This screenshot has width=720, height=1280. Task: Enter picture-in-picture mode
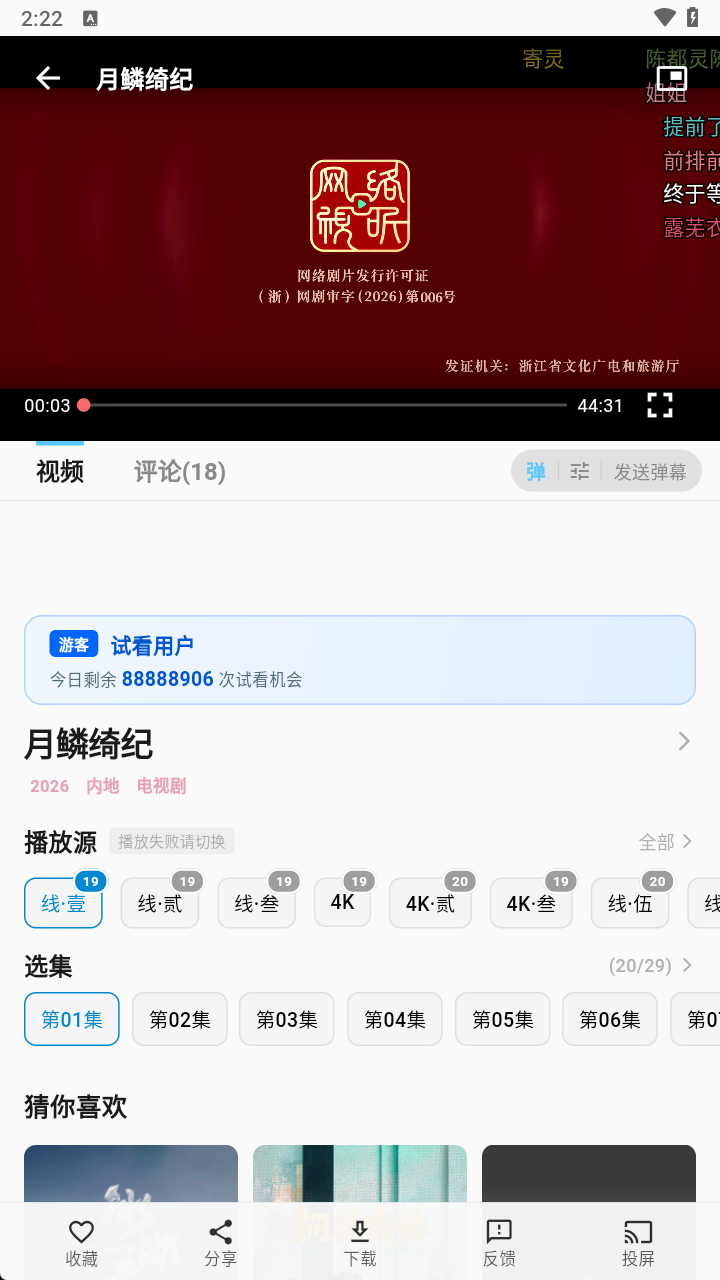tap(671, 78)
